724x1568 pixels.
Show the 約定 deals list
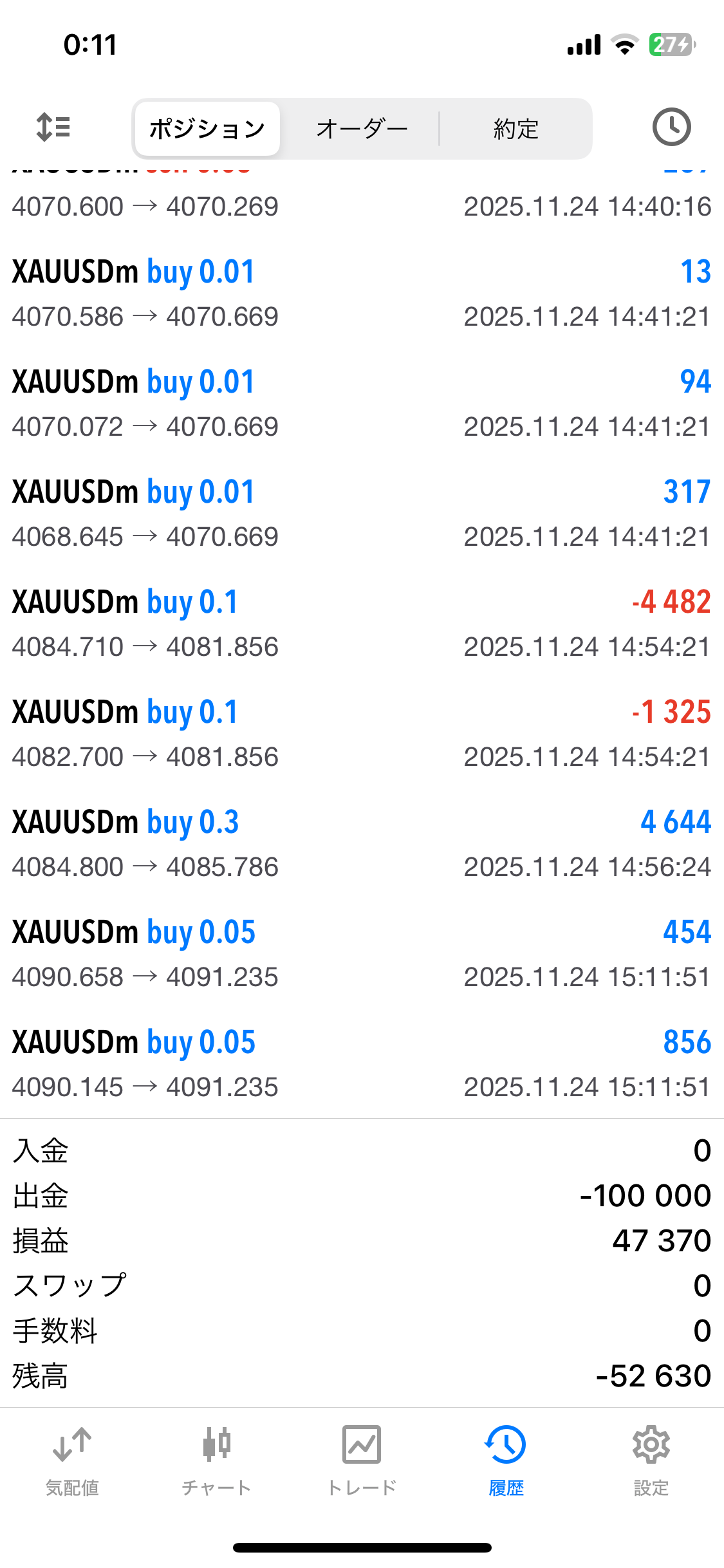coord(515,129)
